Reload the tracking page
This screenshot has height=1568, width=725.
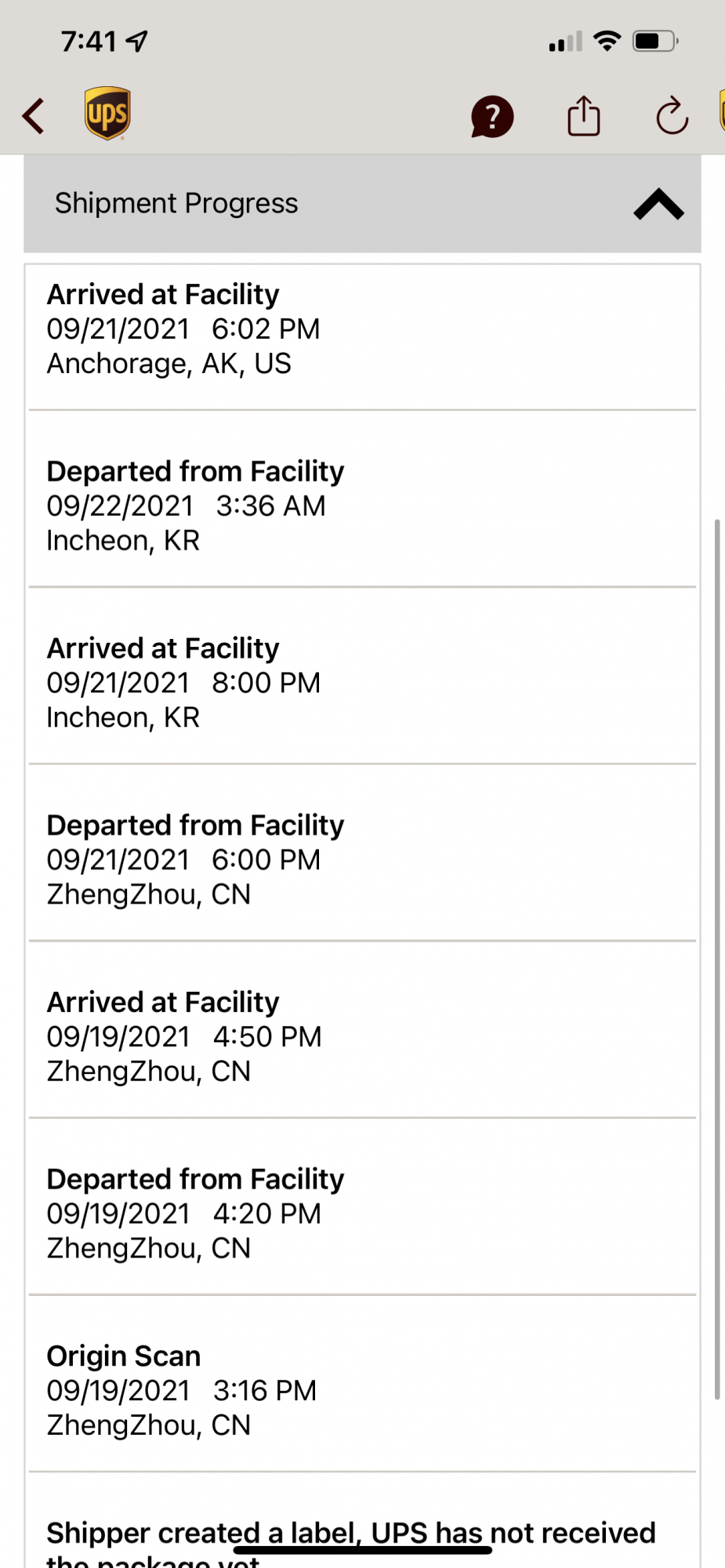pyautogui.click(x=672, y=117)
